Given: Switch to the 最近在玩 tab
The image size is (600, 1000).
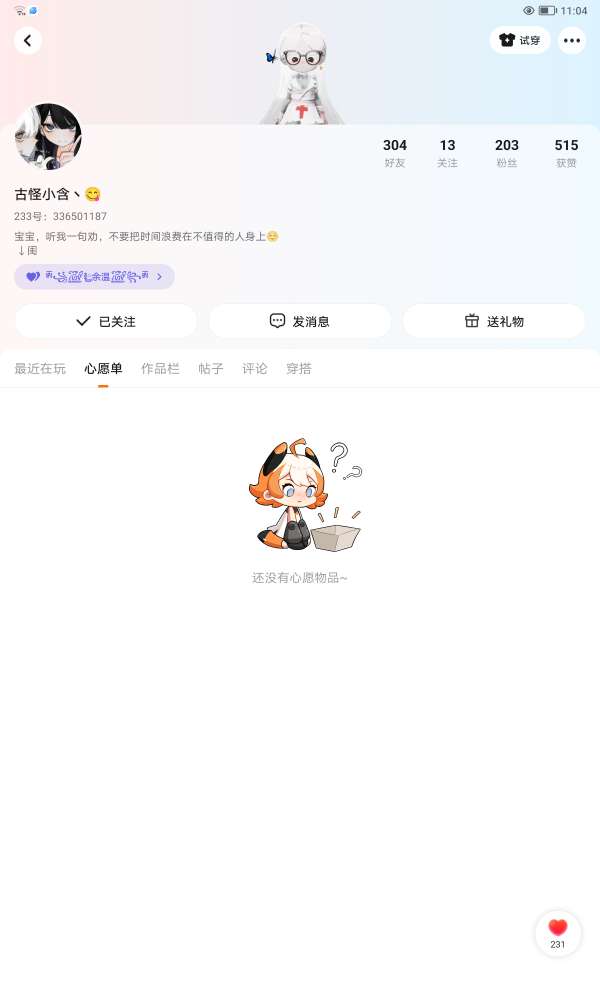Looking at the screenshot, I should point(40,369).
